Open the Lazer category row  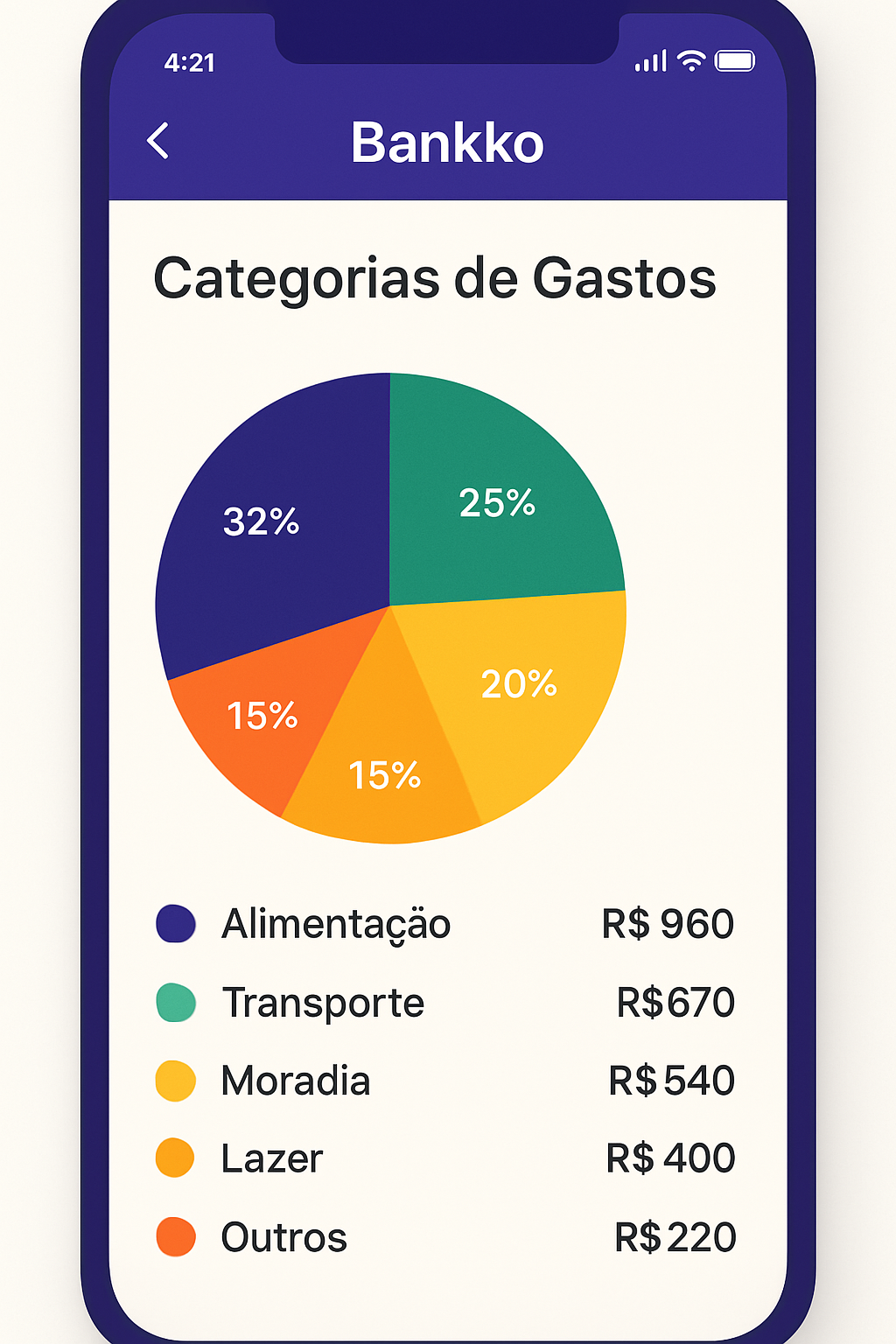point(271,1157)
